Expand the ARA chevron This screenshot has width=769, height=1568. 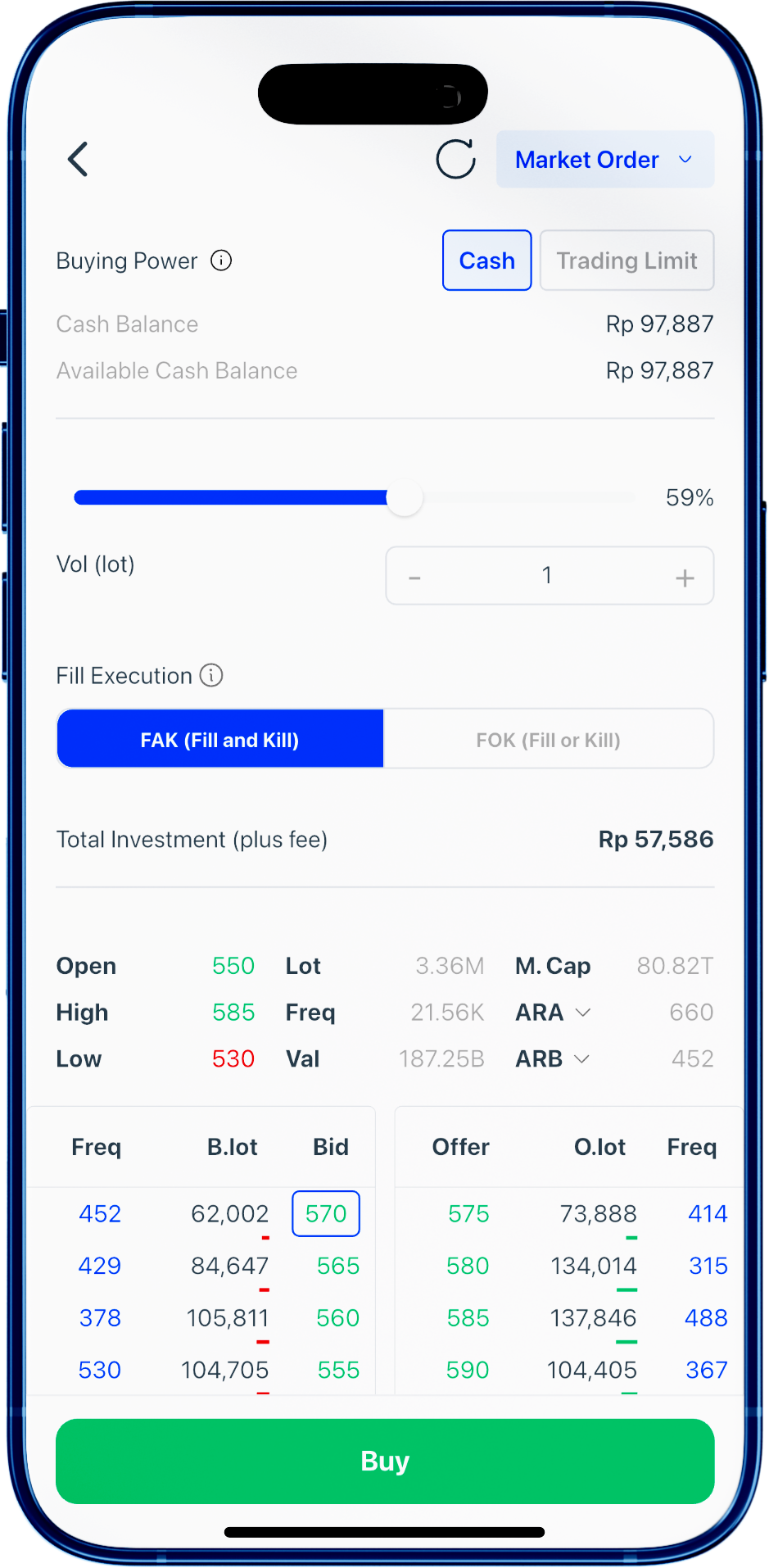click(583, 1013)
